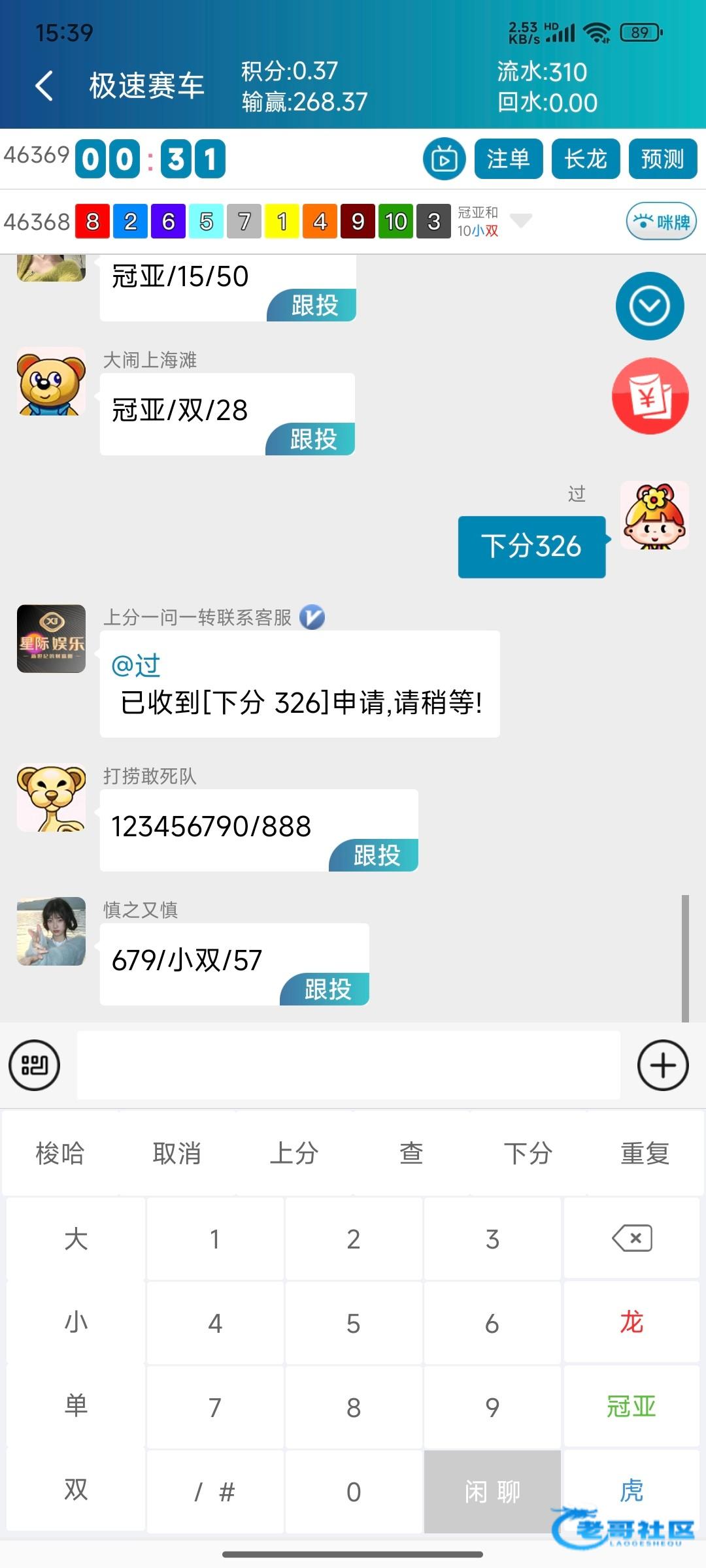Toggle the keypad icon beside input
This screenshot has height=1568, width=706.
pos(34,1065)
